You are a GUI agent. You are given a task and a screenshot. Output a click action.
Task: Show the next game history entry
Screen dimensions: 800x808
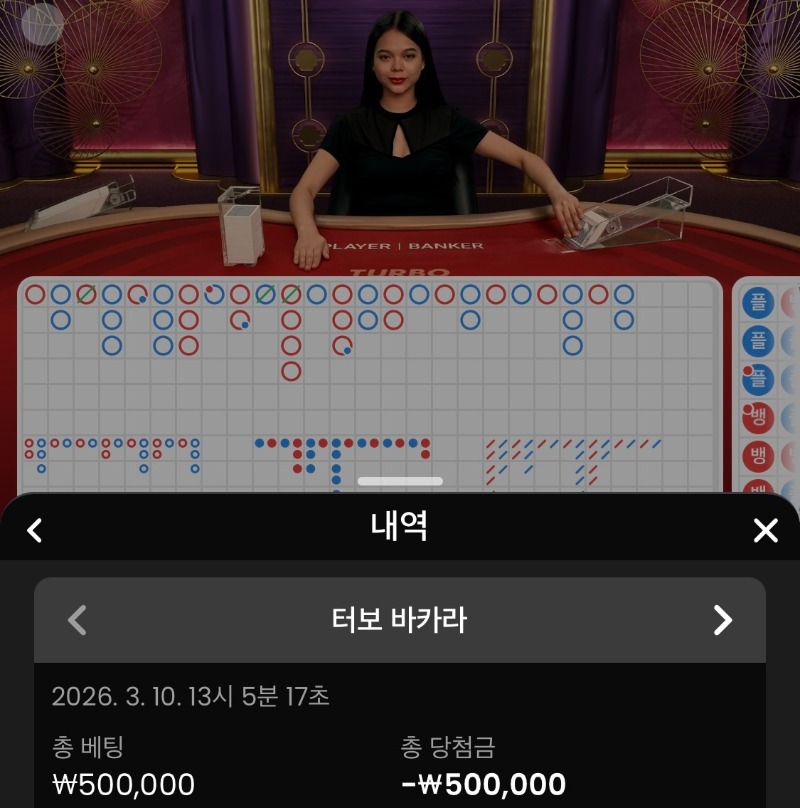coord(722,620)
